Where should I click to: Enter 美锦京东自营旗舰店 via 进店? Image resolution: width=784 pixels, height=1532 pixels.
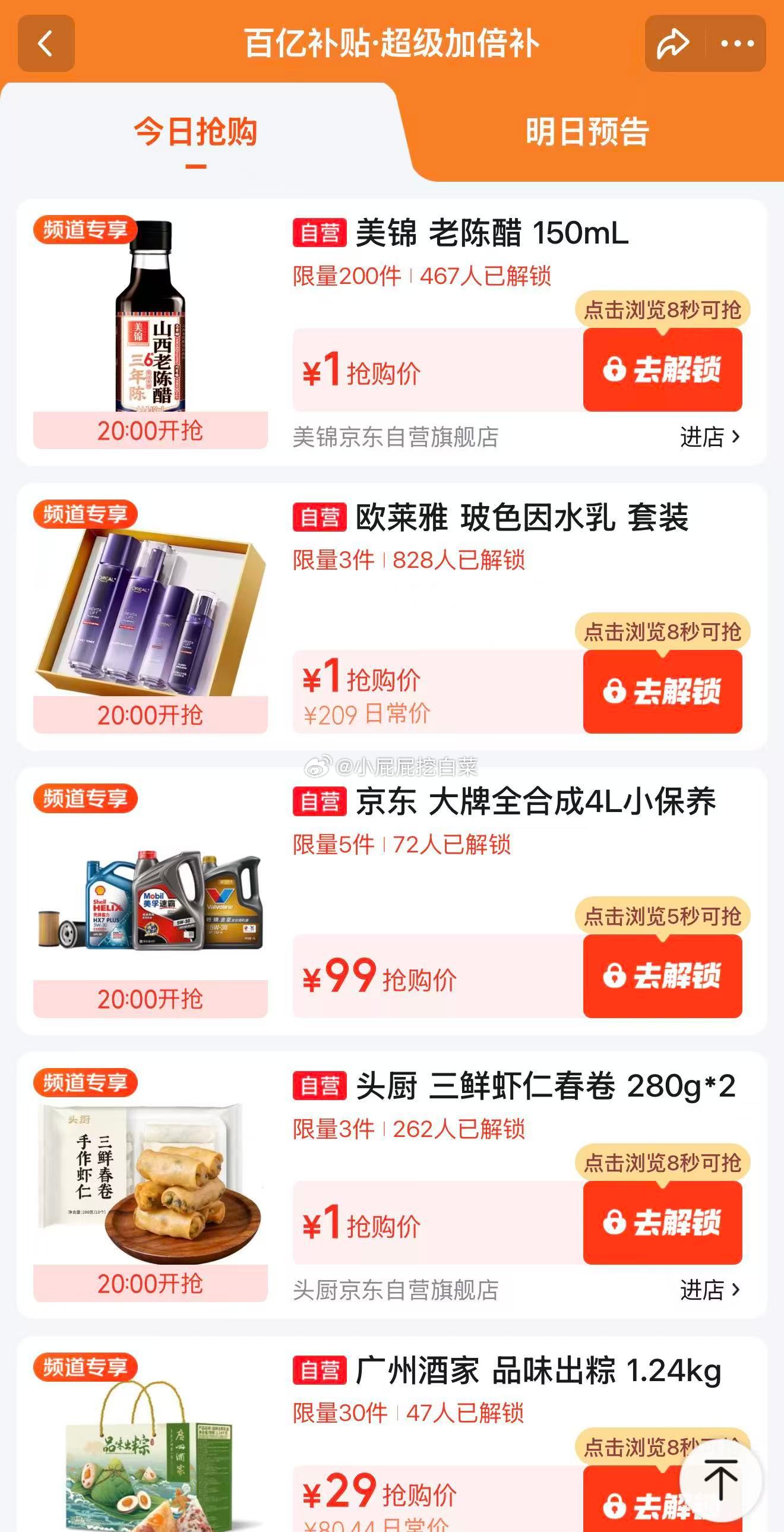point(710,437)
